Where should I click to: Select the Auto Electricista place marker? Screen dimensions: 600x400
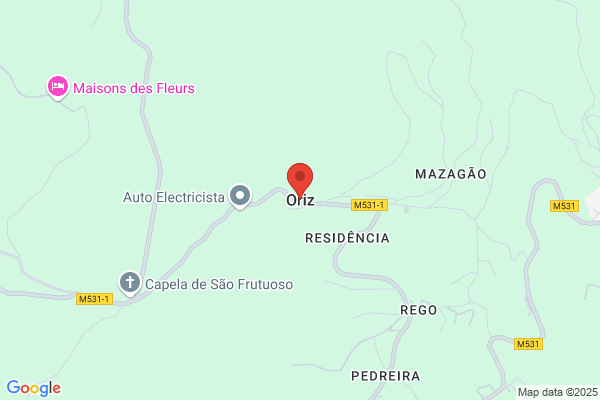click(240, 196)
